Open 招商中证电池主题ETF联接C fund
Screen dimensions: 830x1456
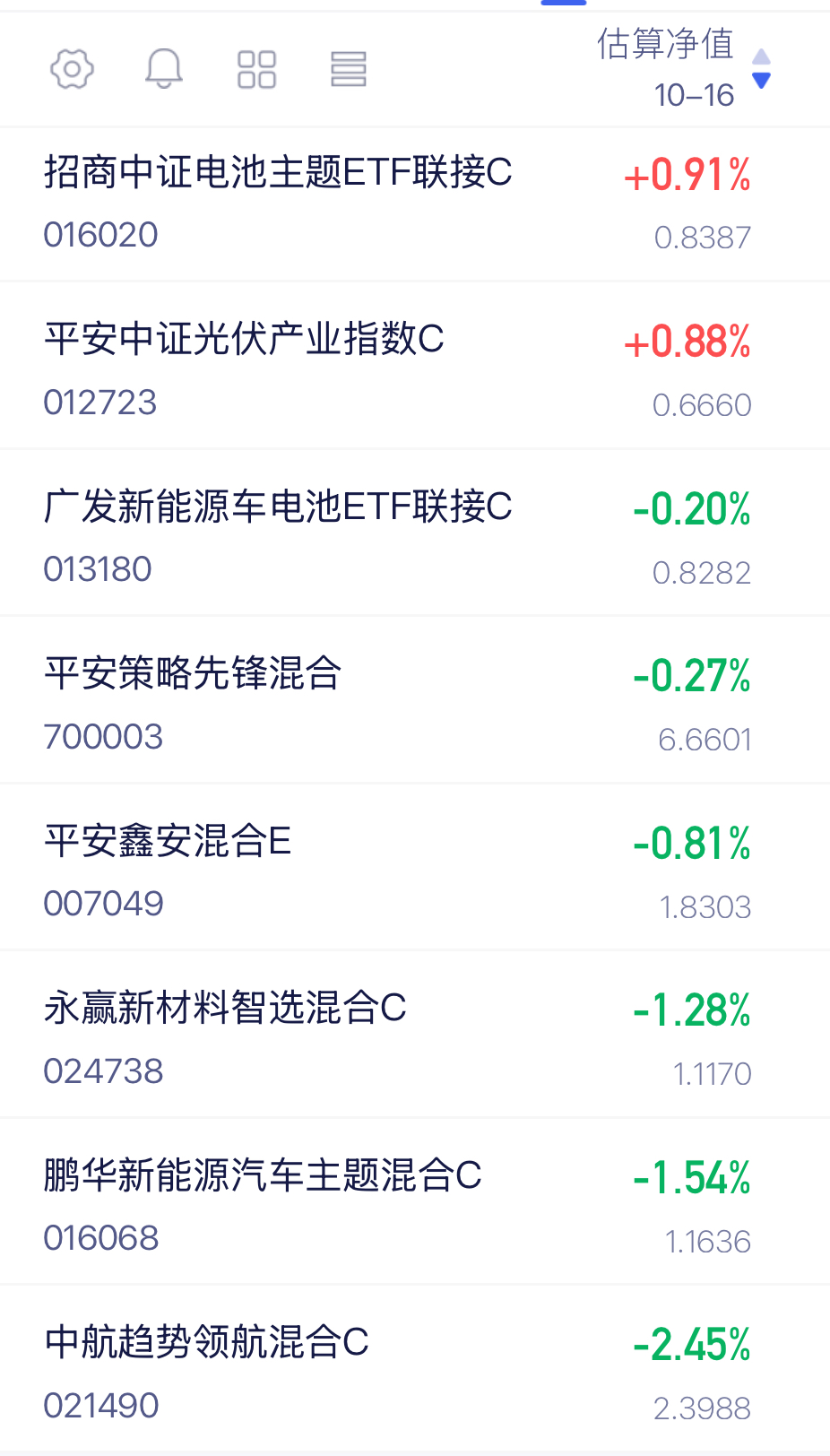pyautogui.click(x=415, y=204)
